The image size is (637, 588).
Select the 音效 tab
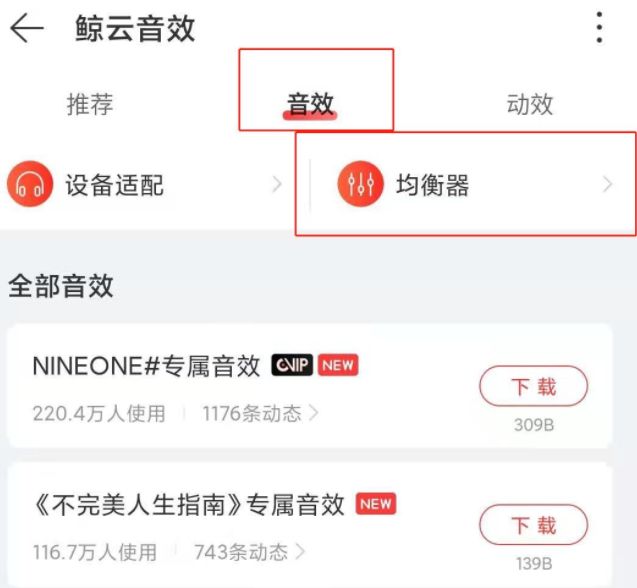[310, 104]
